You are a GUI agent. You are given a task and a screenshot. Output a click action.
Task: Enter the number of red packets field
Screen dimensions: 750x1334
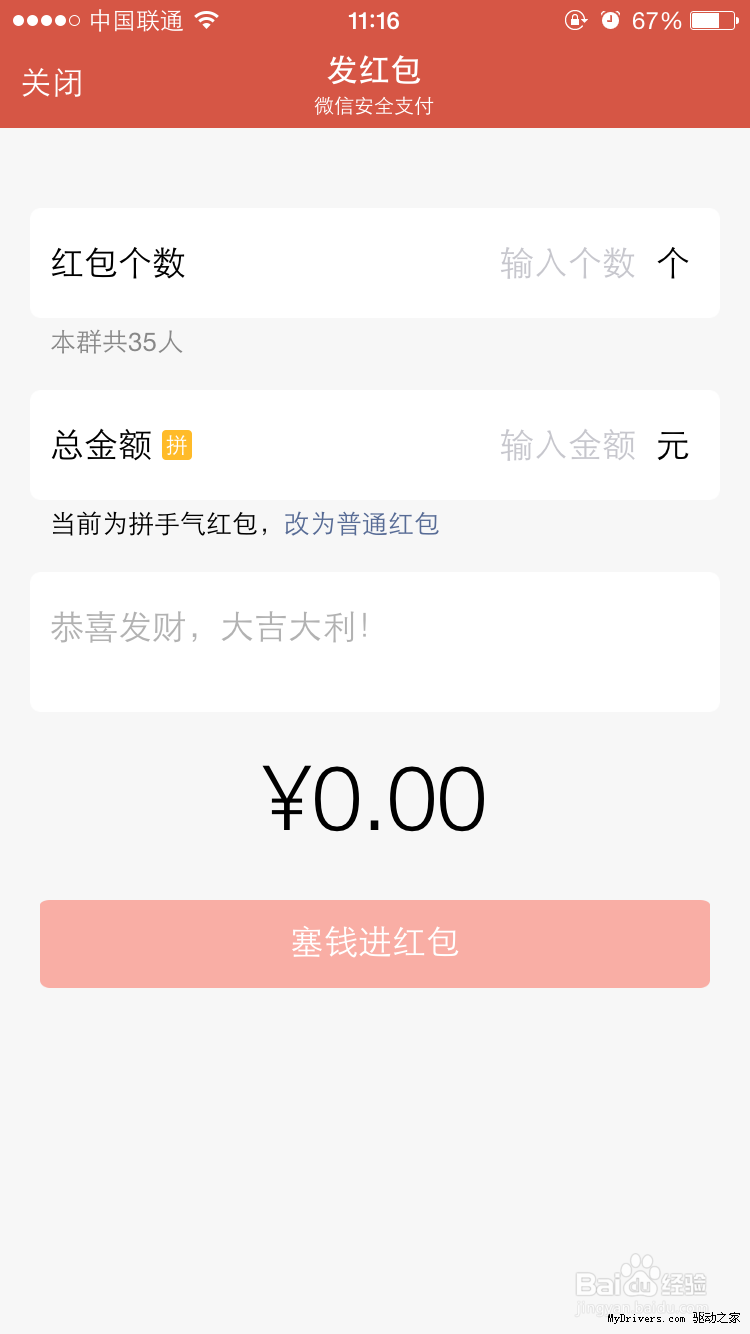click(375, 263)
